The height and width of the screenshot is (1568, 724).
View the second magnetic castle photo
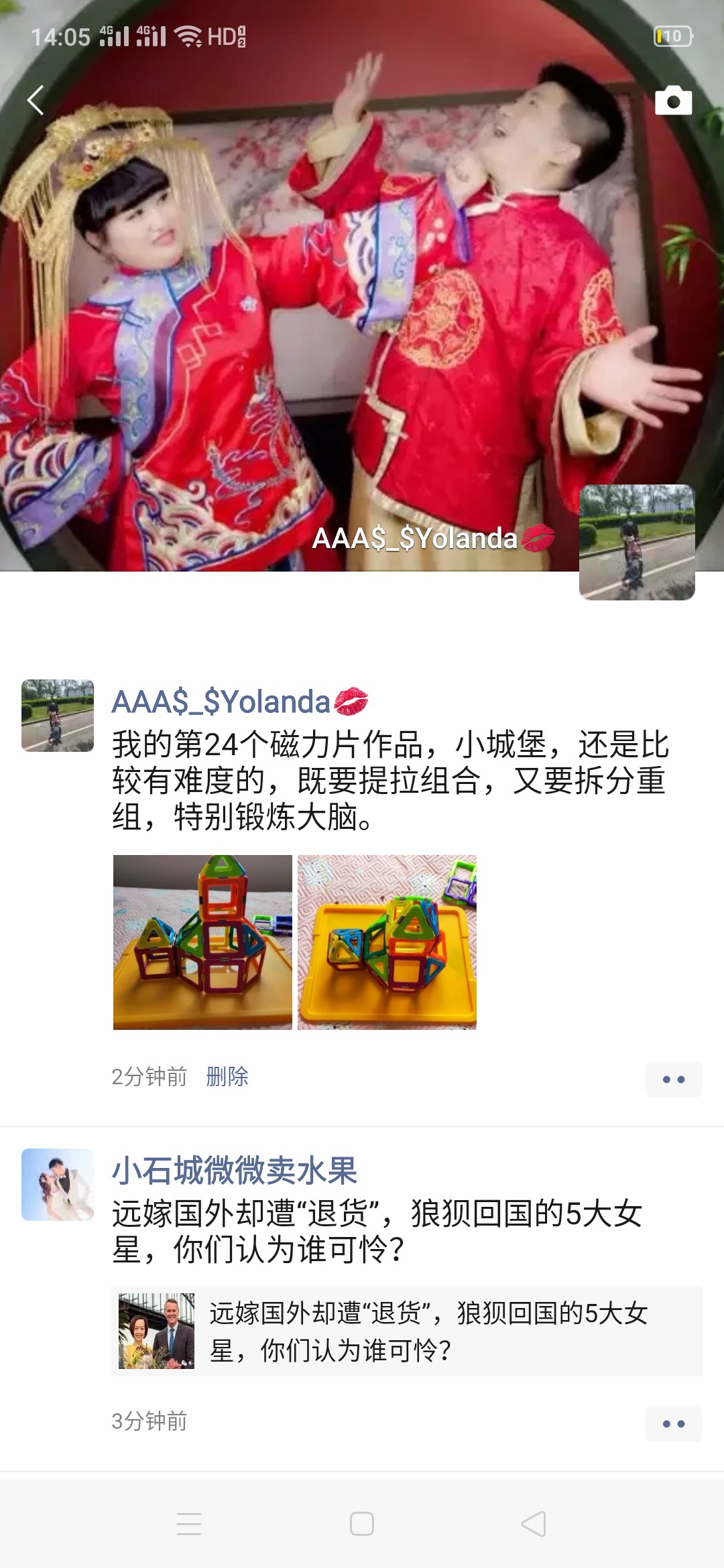(387, 942)
